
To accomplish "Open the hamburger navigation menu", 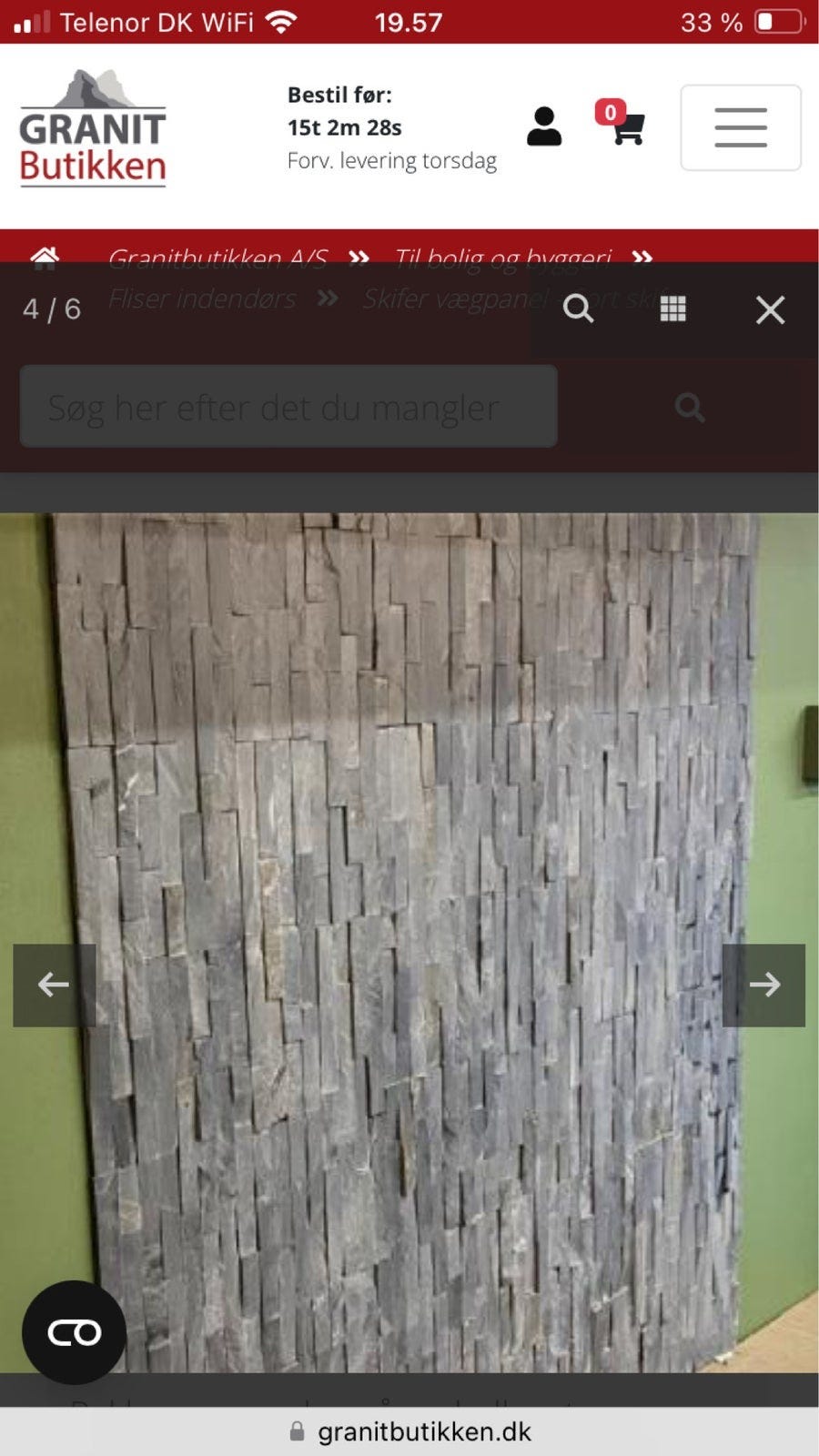I will [x=740, y=128].
